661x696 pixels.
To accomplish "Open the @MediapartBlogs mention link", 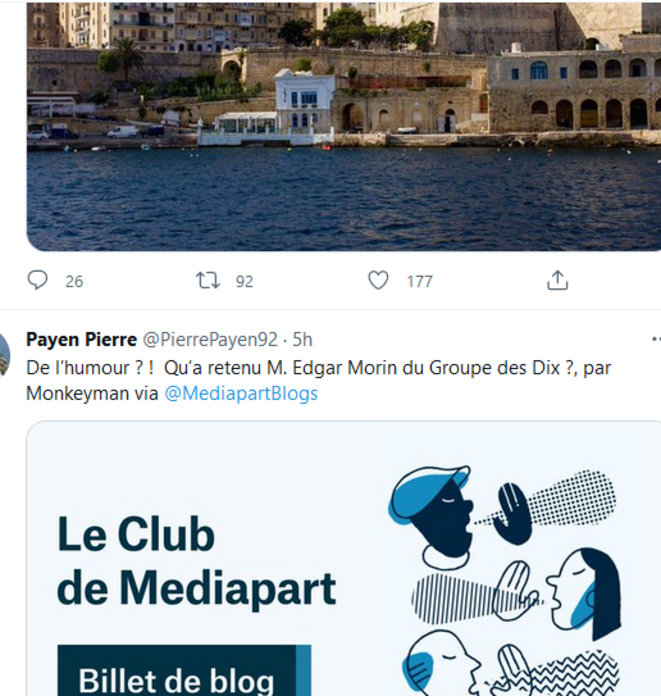I will (240, 393).
